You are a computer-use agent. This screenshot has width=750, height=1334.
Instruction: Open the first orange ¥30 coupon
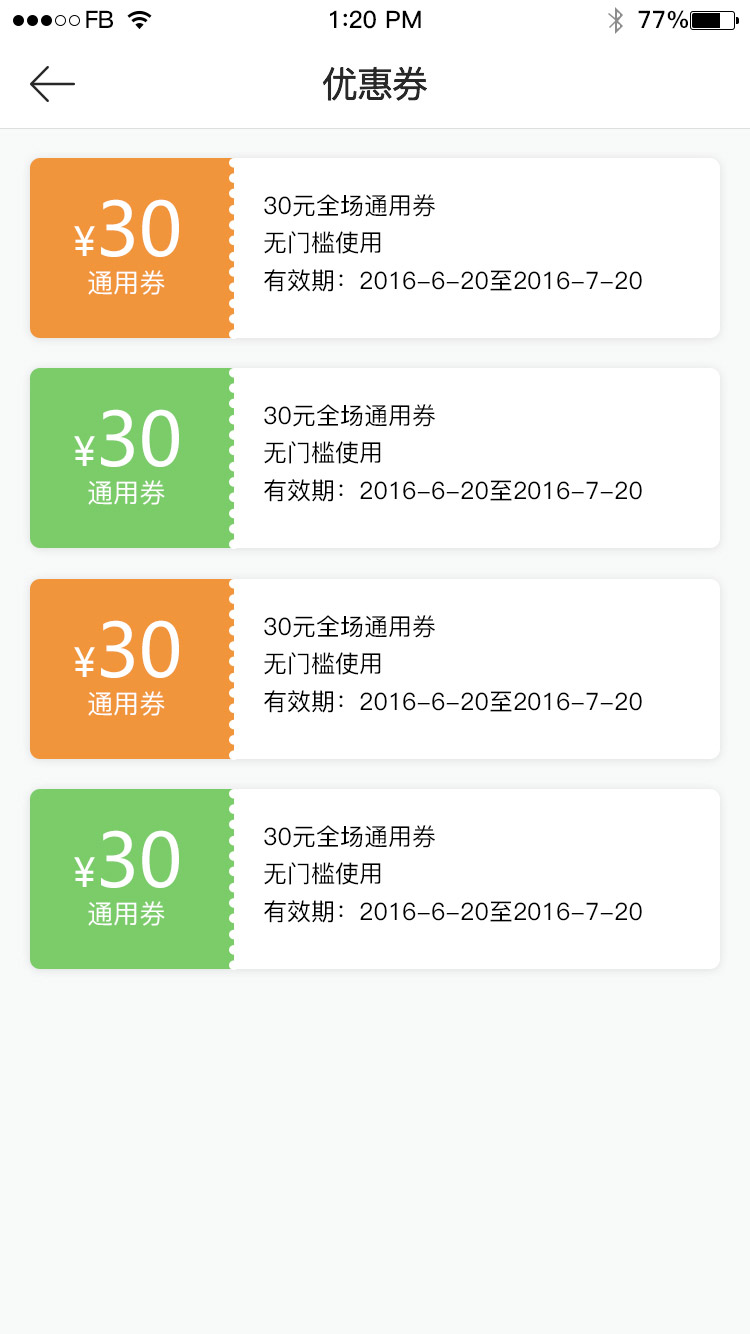coord(375,248)
